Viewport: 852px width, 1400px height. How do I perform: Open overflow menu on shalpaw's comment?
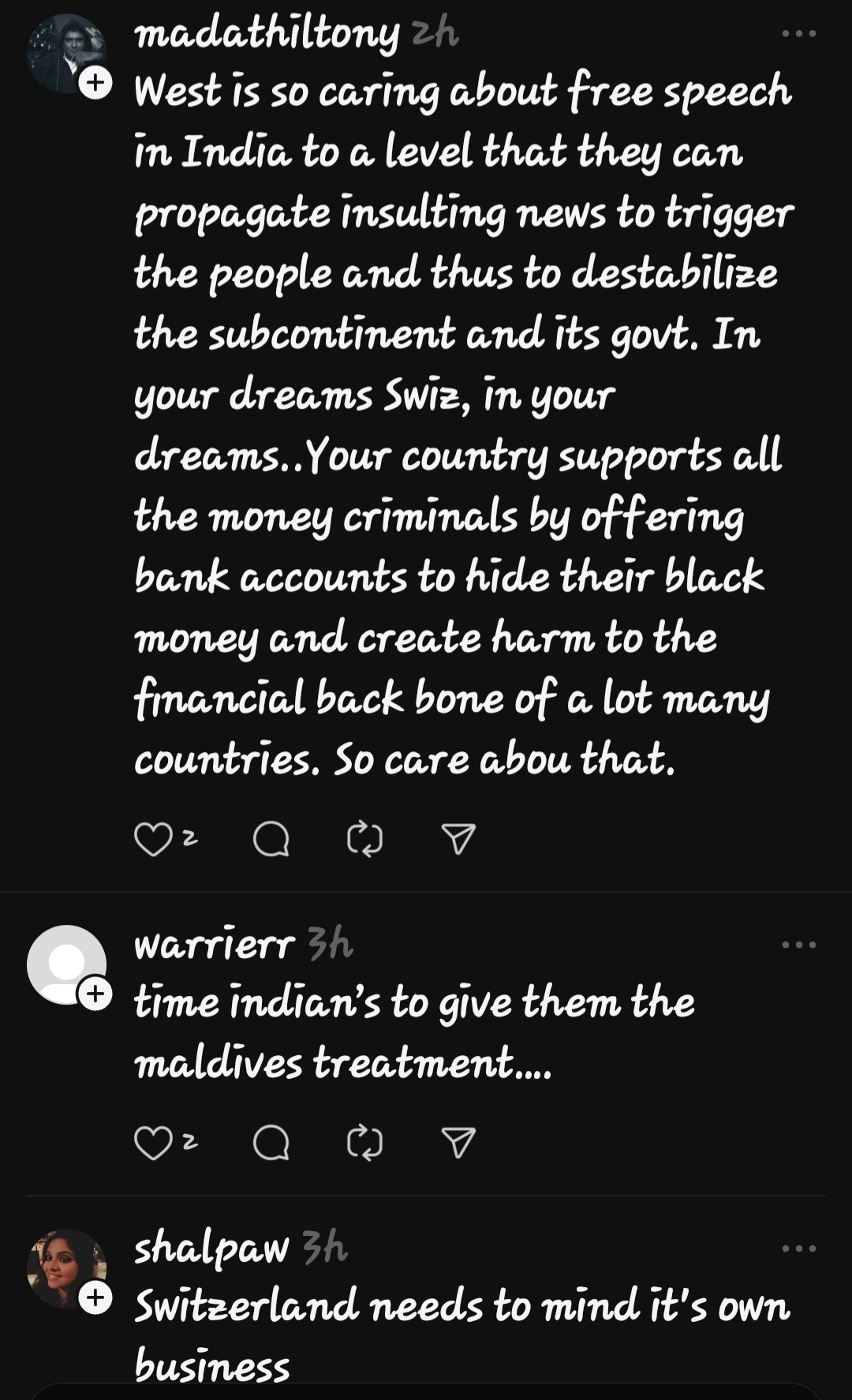point(798,1248)
